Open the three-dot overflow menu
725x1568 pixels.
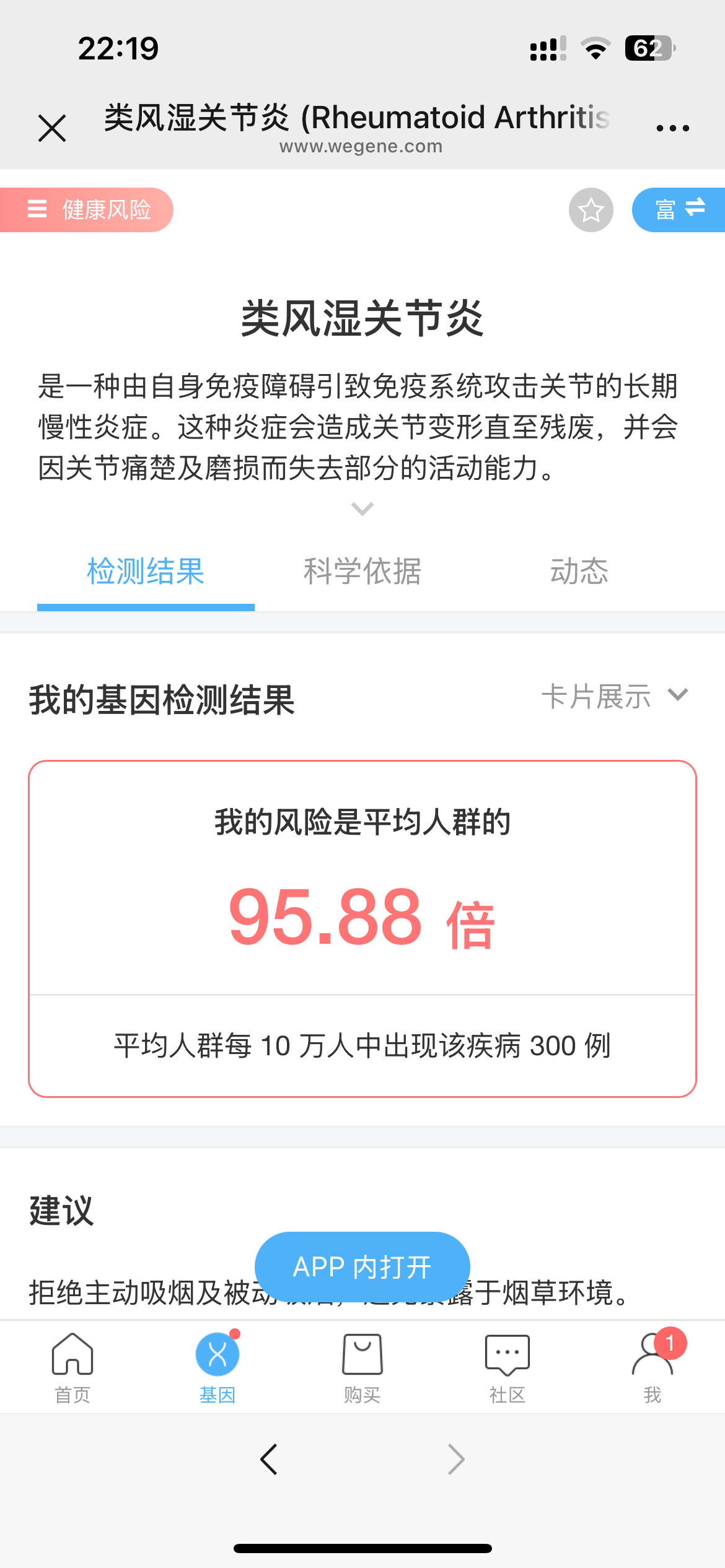[x=672, y=128]
